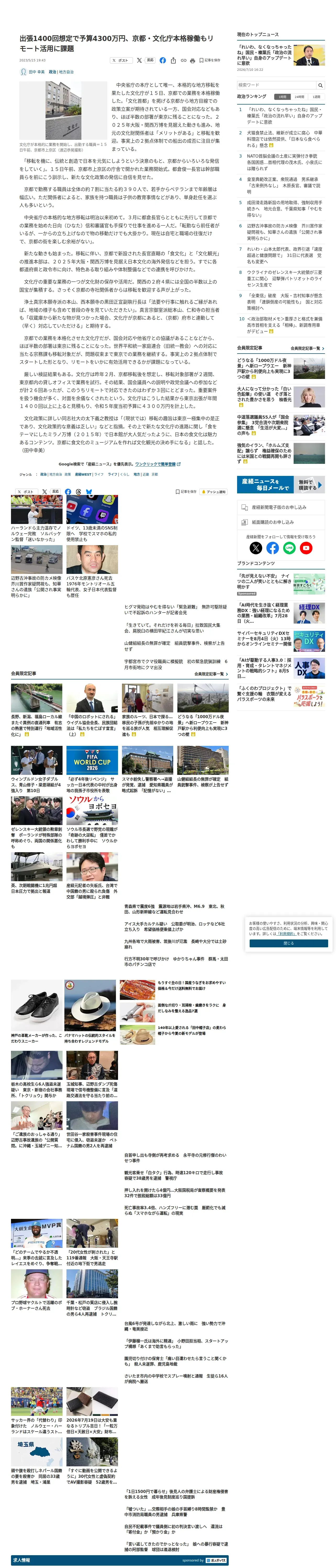Viewport: 336px width, 1568px height.
Task: Subscribe to 産経ニュース daily mail banner
Action: (281, 485)
